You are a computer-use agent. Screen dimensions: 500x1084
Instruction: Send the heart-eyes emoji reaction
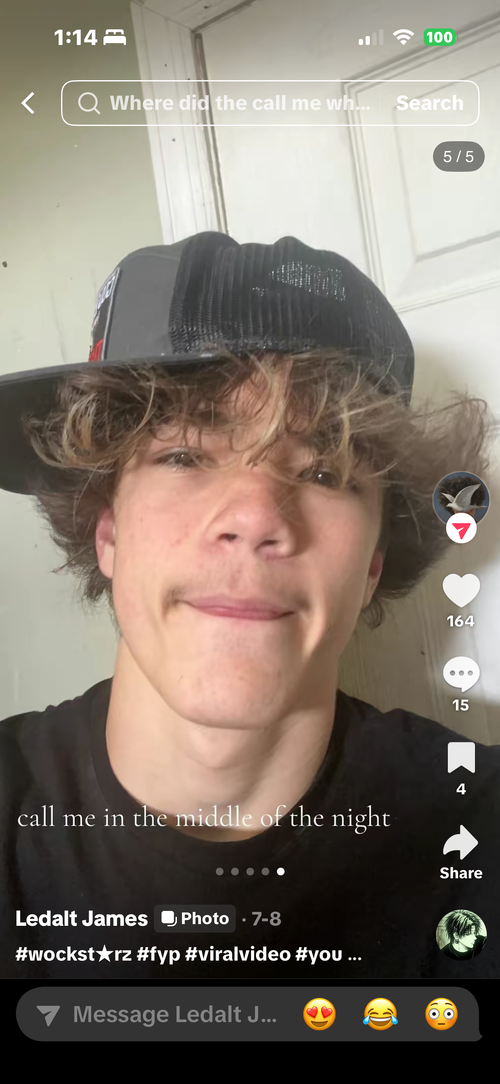tap(320, 1014)
